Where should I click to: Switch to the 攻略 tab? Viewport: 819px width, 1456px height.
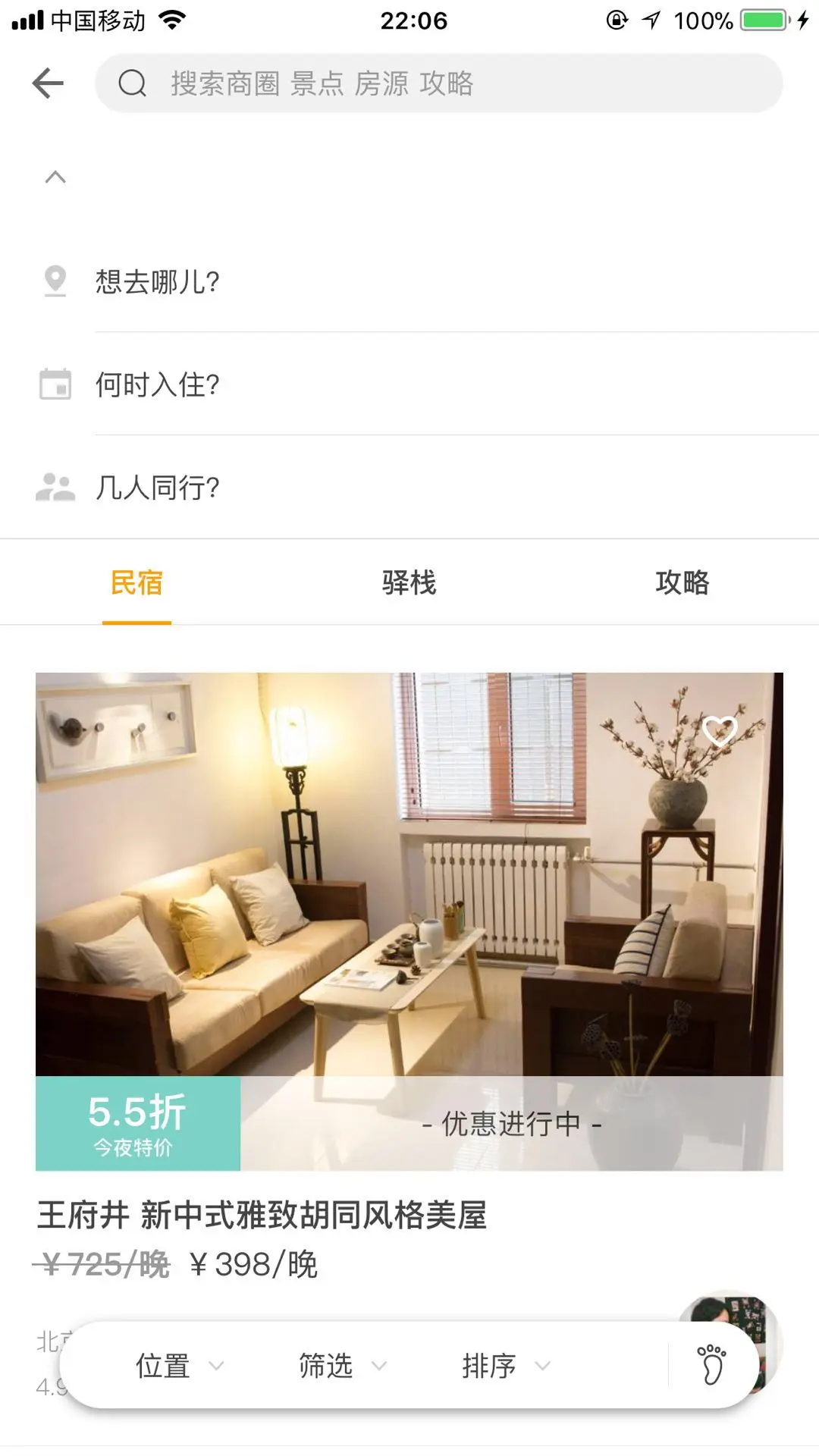point(682,582)
